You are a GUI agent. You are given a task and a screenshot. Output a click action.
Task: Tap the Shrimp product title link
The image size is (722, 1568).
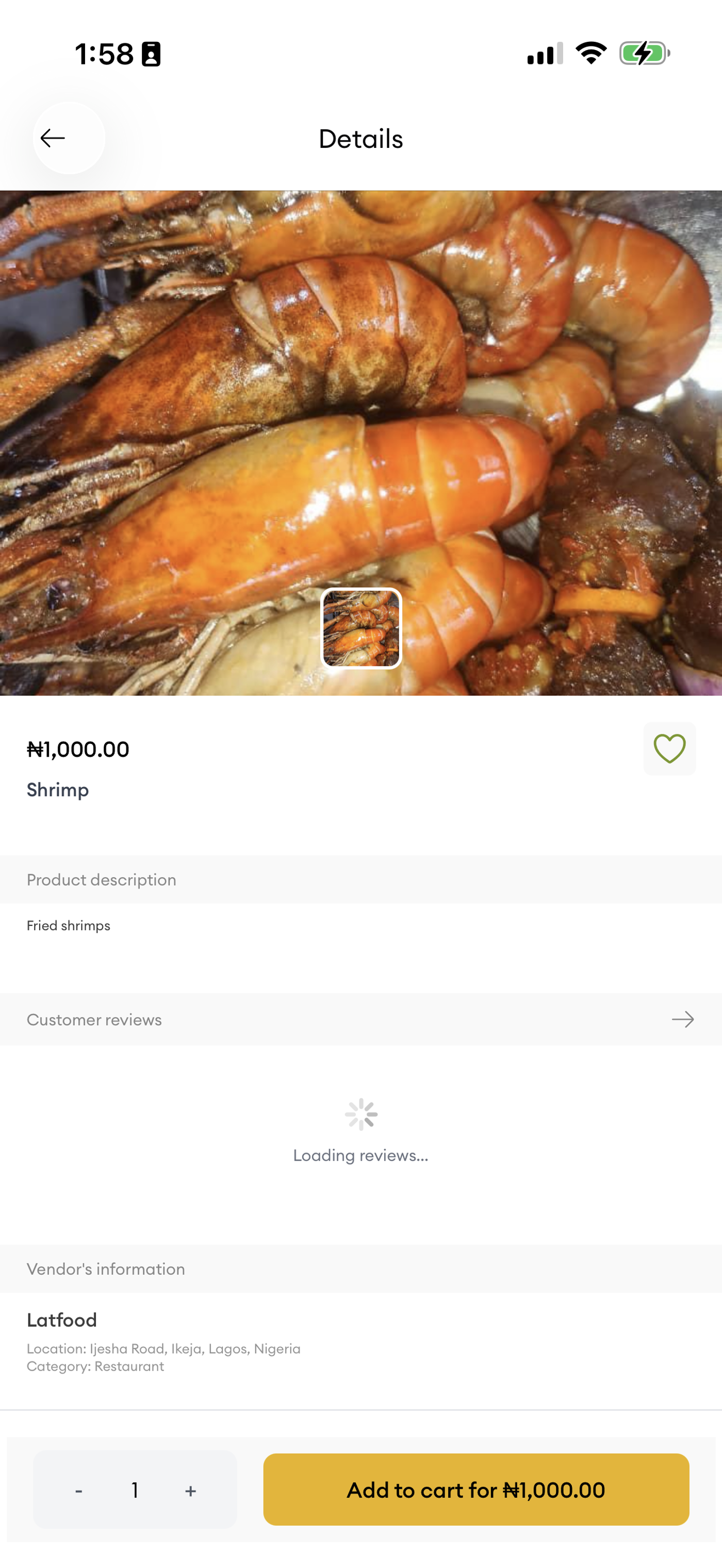click(x=58, y=790)
